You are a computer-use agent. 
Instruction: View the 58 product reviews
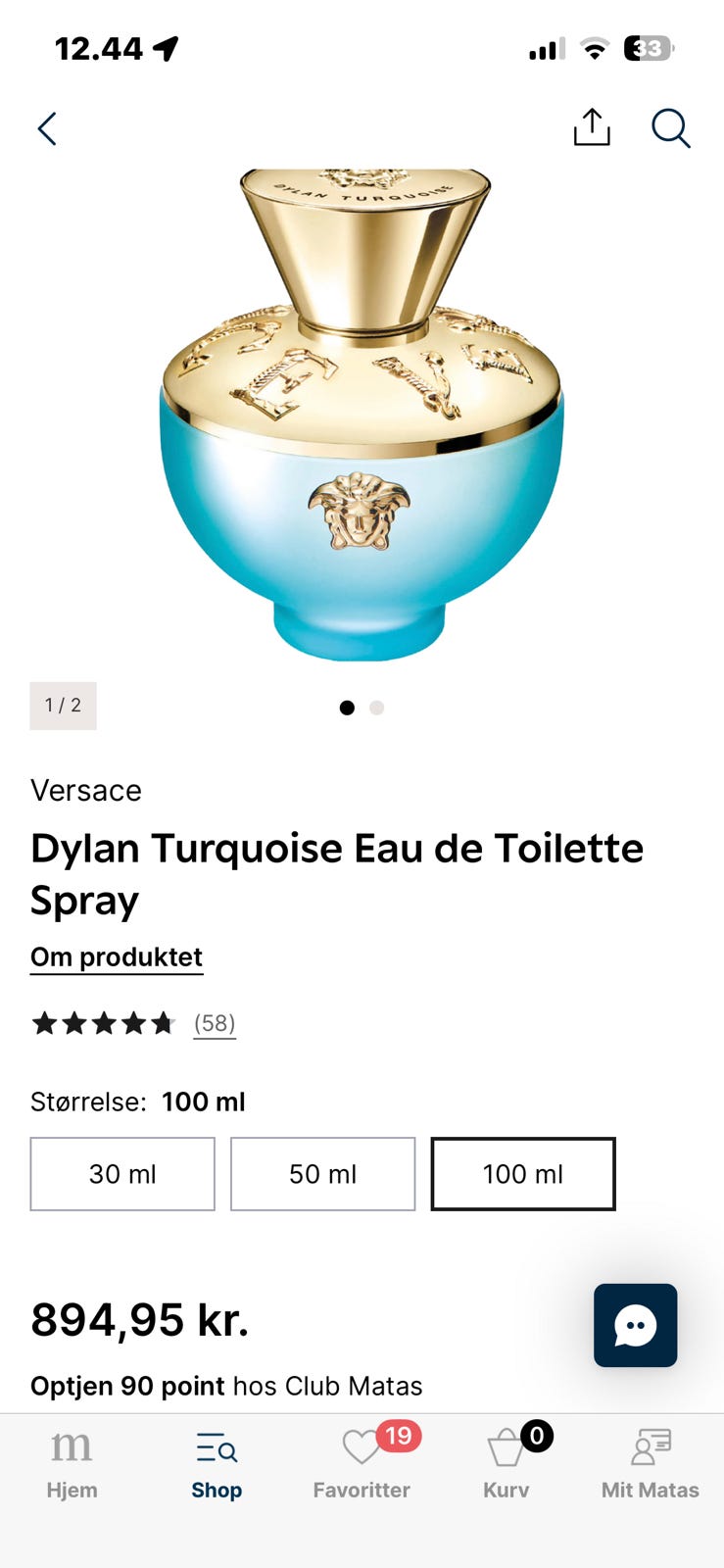pos(215,1023)
